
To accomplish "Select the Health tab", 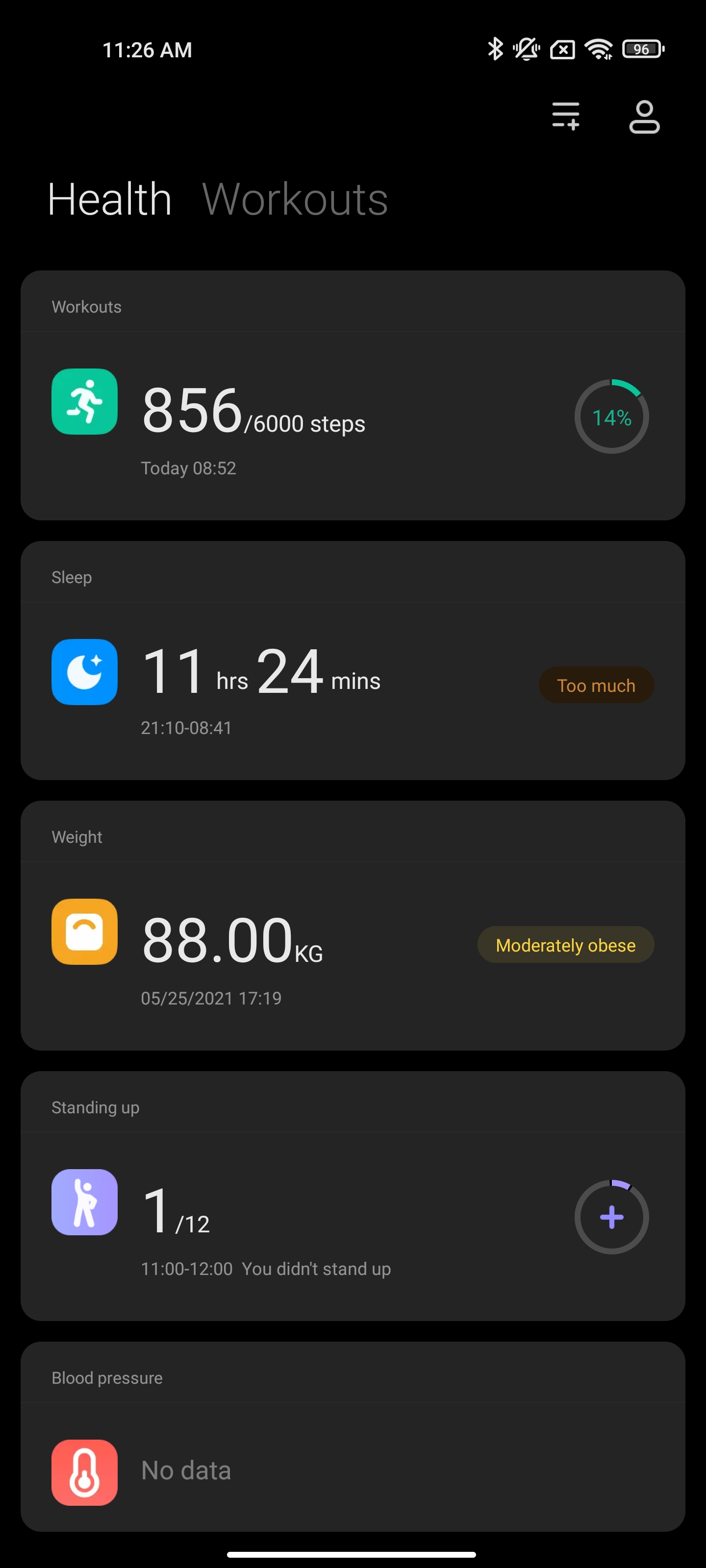I will click(110, 199).
